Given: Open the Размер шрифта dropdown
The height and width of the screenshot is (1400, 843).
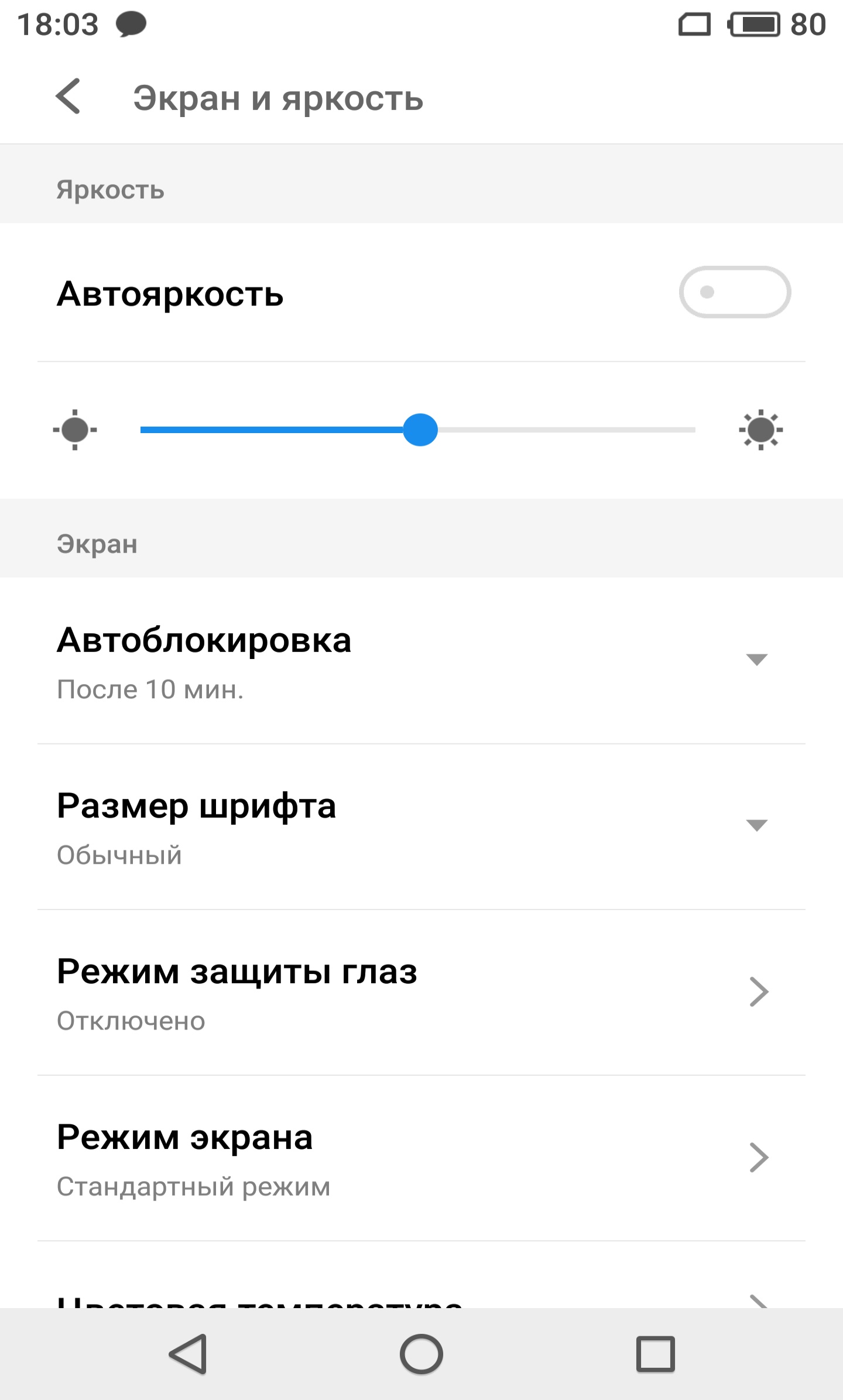Looking at the screenshot, I should (x=756, y=825).
